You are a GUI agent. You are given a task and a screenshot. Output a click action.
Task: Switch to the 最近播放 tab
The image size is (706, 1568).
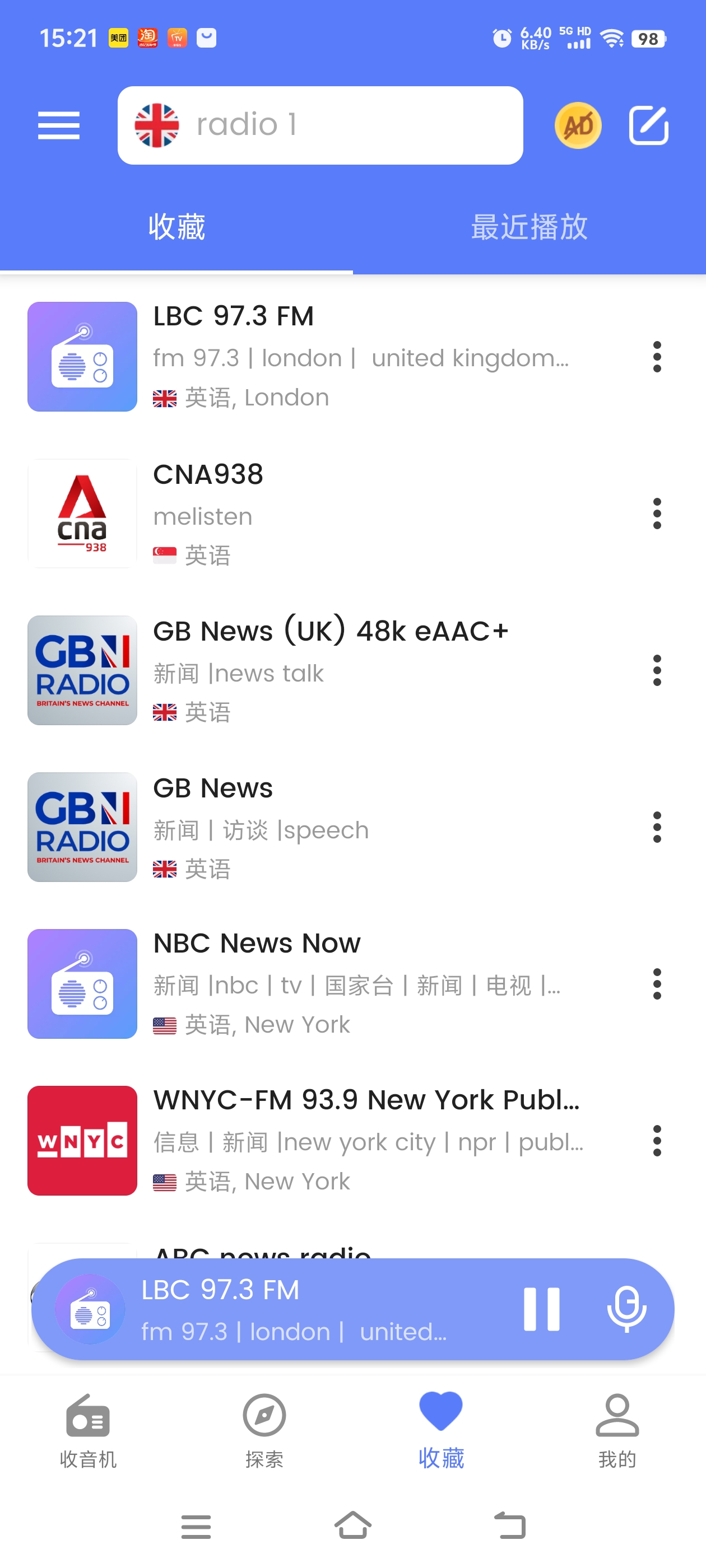tap(529, 227)
